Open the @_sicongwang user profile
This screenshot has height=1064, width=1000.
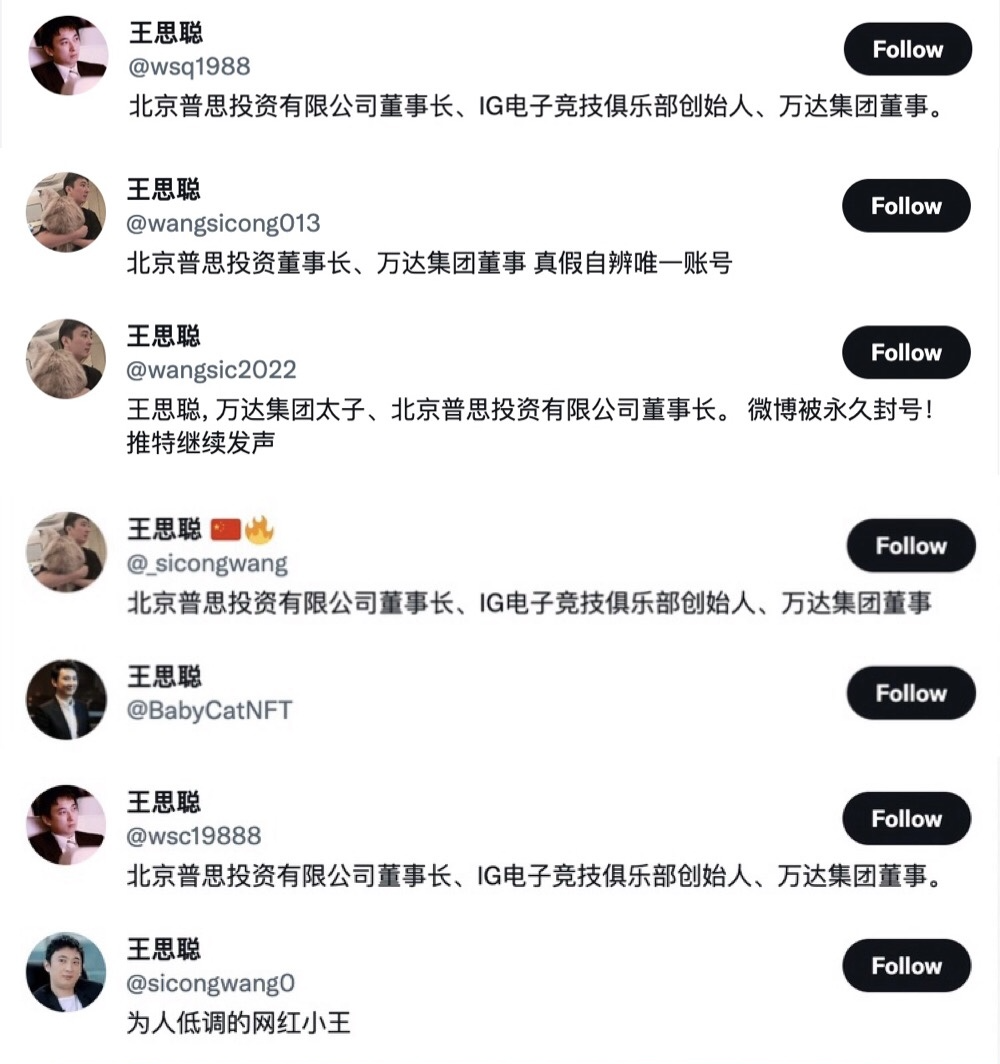coord(207,564)
